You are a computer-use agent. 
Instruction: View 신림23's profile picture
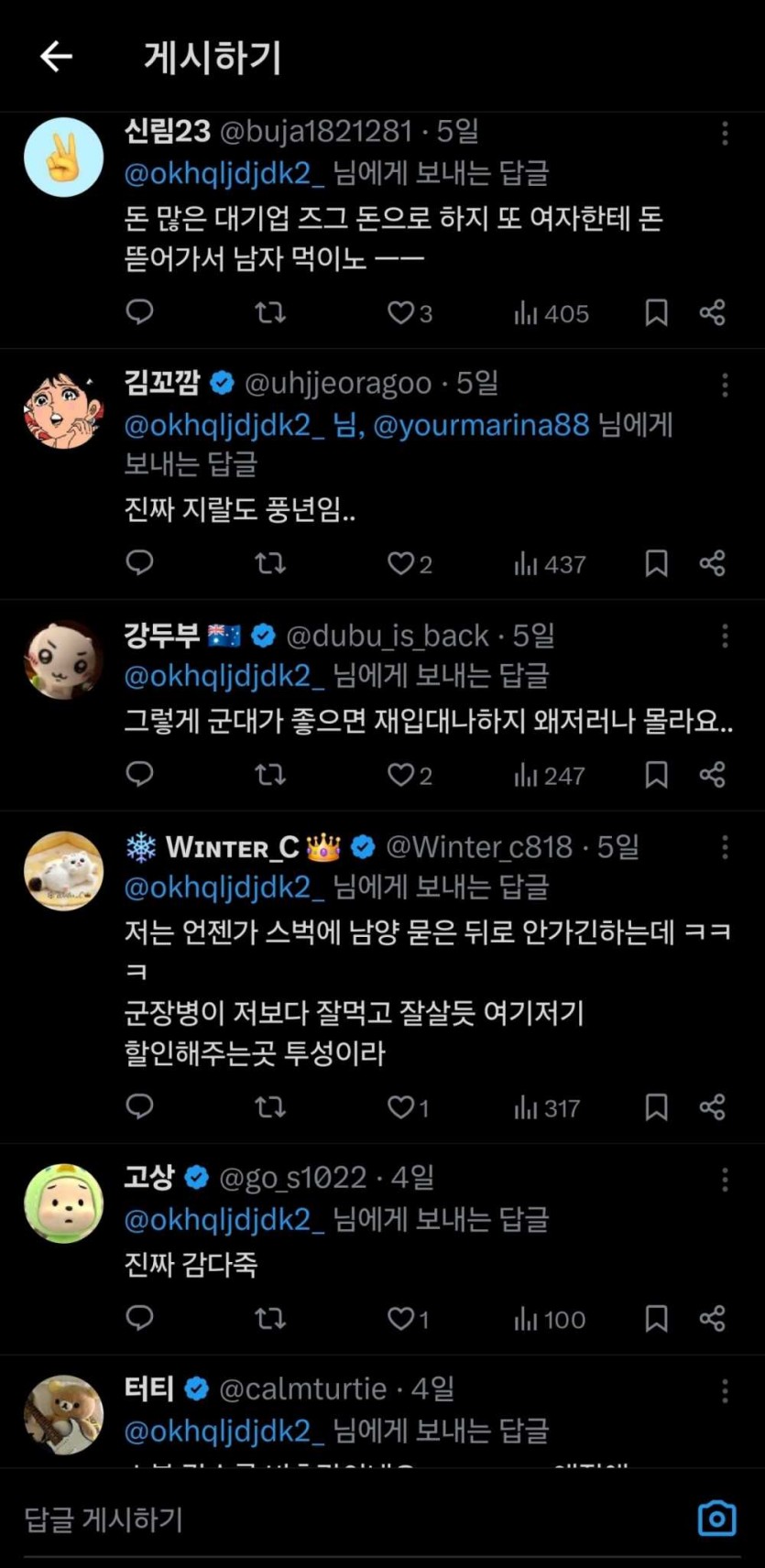63,158
